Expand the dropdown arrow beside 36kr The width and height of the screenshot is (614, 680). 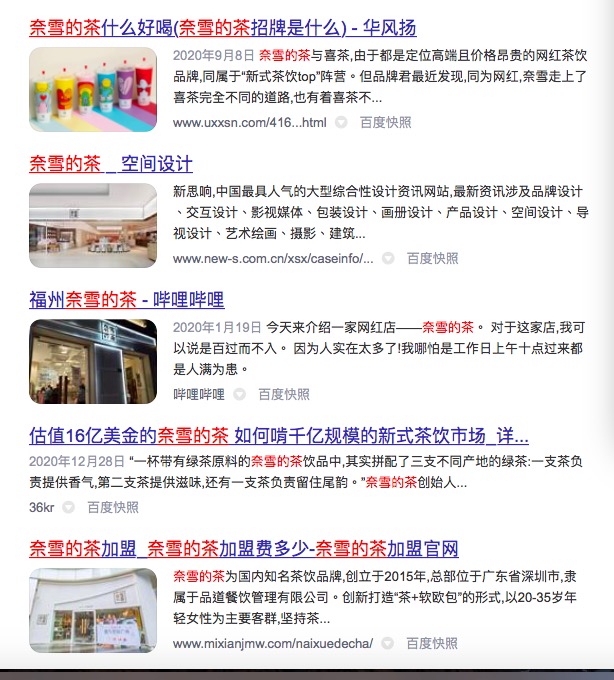69,507
